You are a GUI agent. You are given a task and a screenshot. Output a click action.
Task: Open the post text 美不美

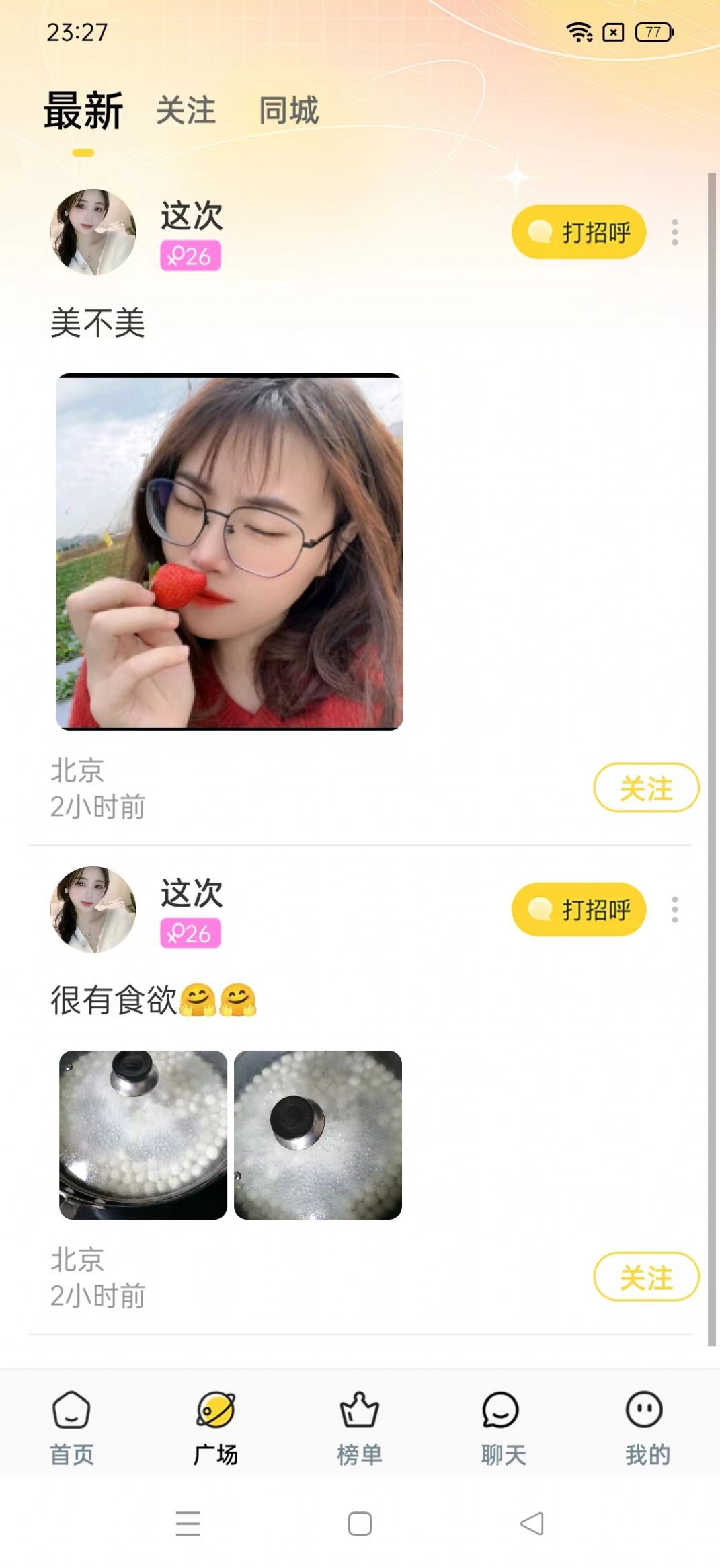tap(98, 323)
